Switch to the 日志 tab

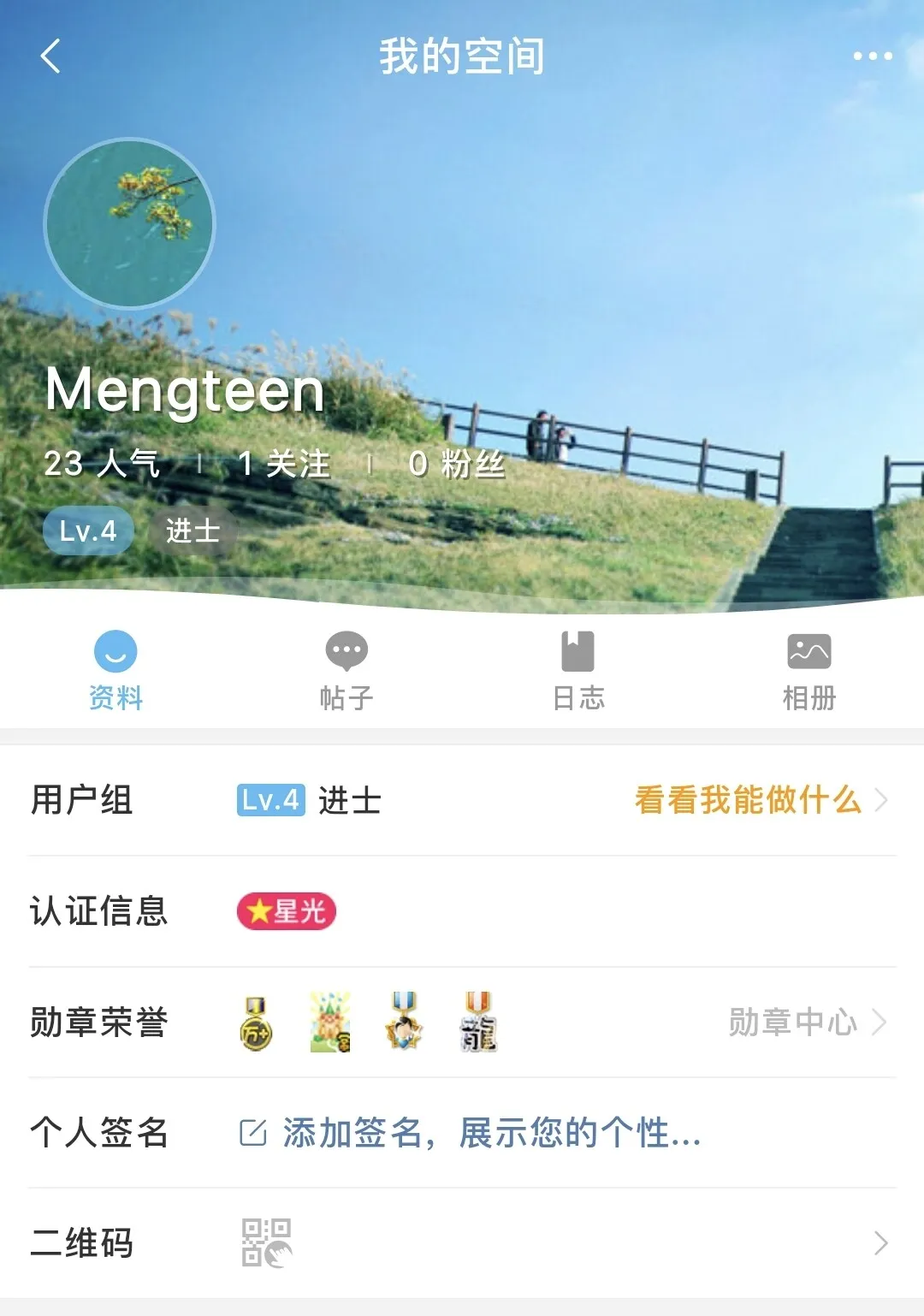pyautogui.click(x=578, y=672)
